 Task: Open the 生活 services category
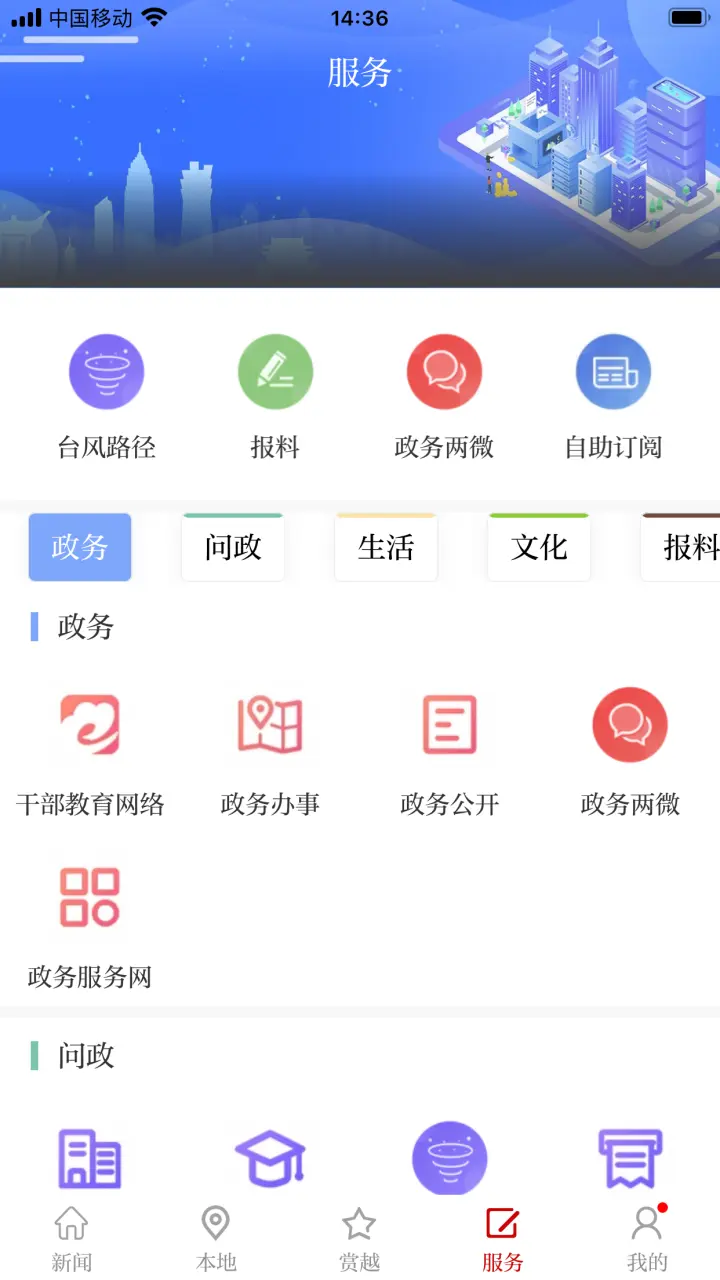[x=385, y=547]
